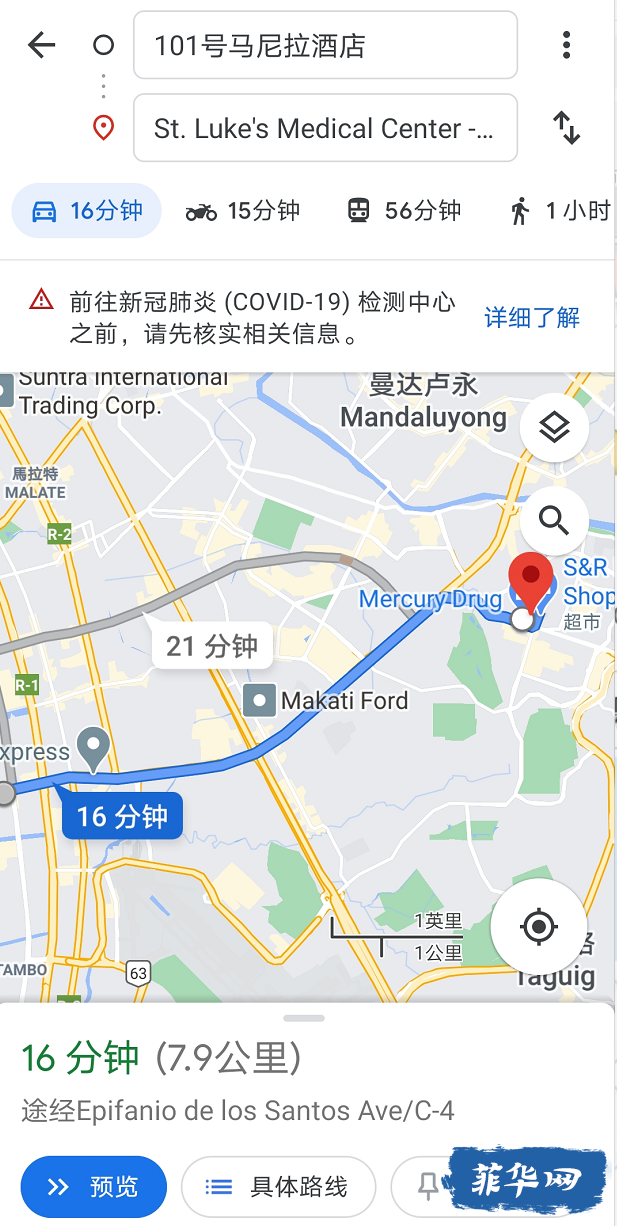Image resolution: width=617 pixels, height=1226 pixels.
Task: Swap start and destination locations
Action: pyautogui.click(x=566, y=128)
